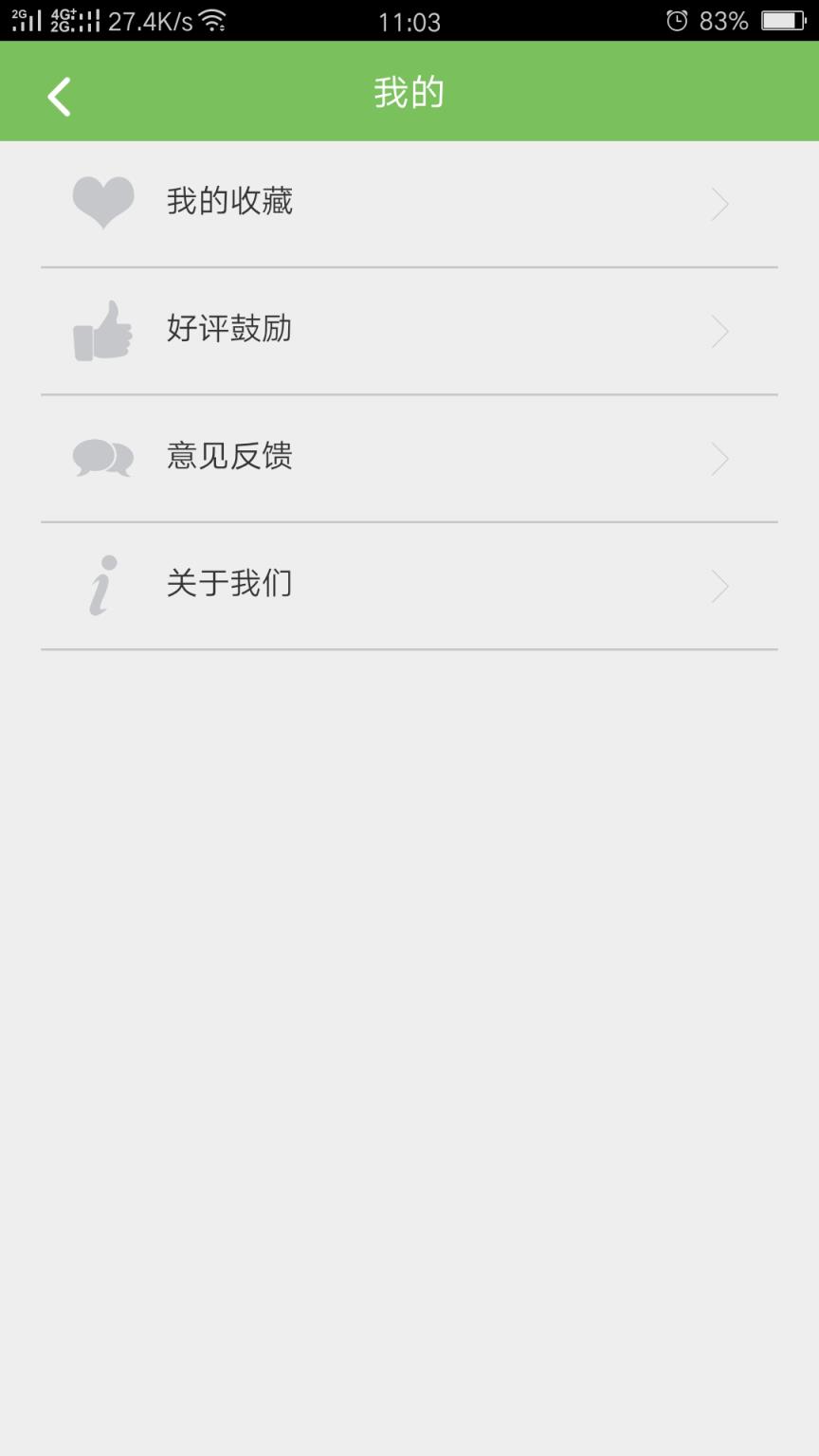
Task: Open the 意见反馈 feedback page
Action: tap(229, 458)
